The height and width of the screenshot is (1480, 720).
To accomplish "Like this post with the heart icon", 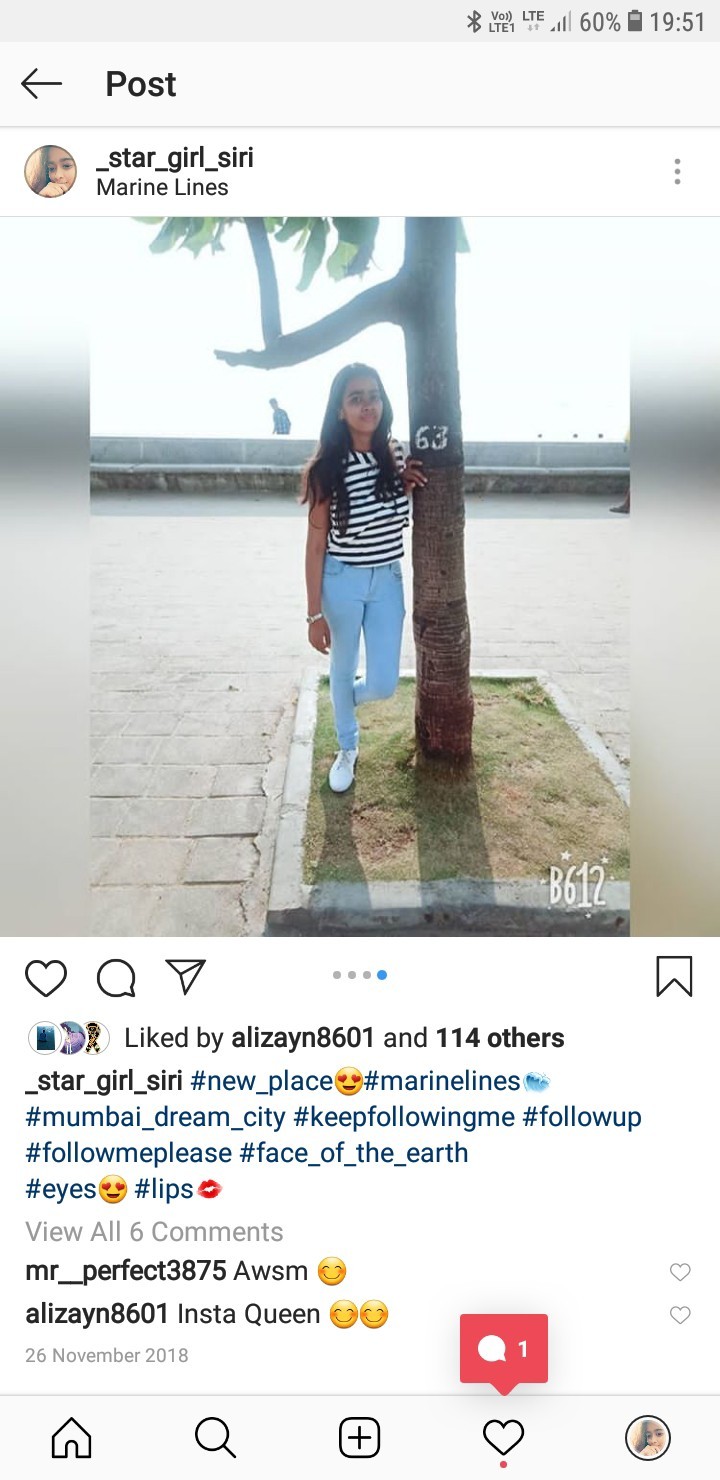I will point(46,977).
